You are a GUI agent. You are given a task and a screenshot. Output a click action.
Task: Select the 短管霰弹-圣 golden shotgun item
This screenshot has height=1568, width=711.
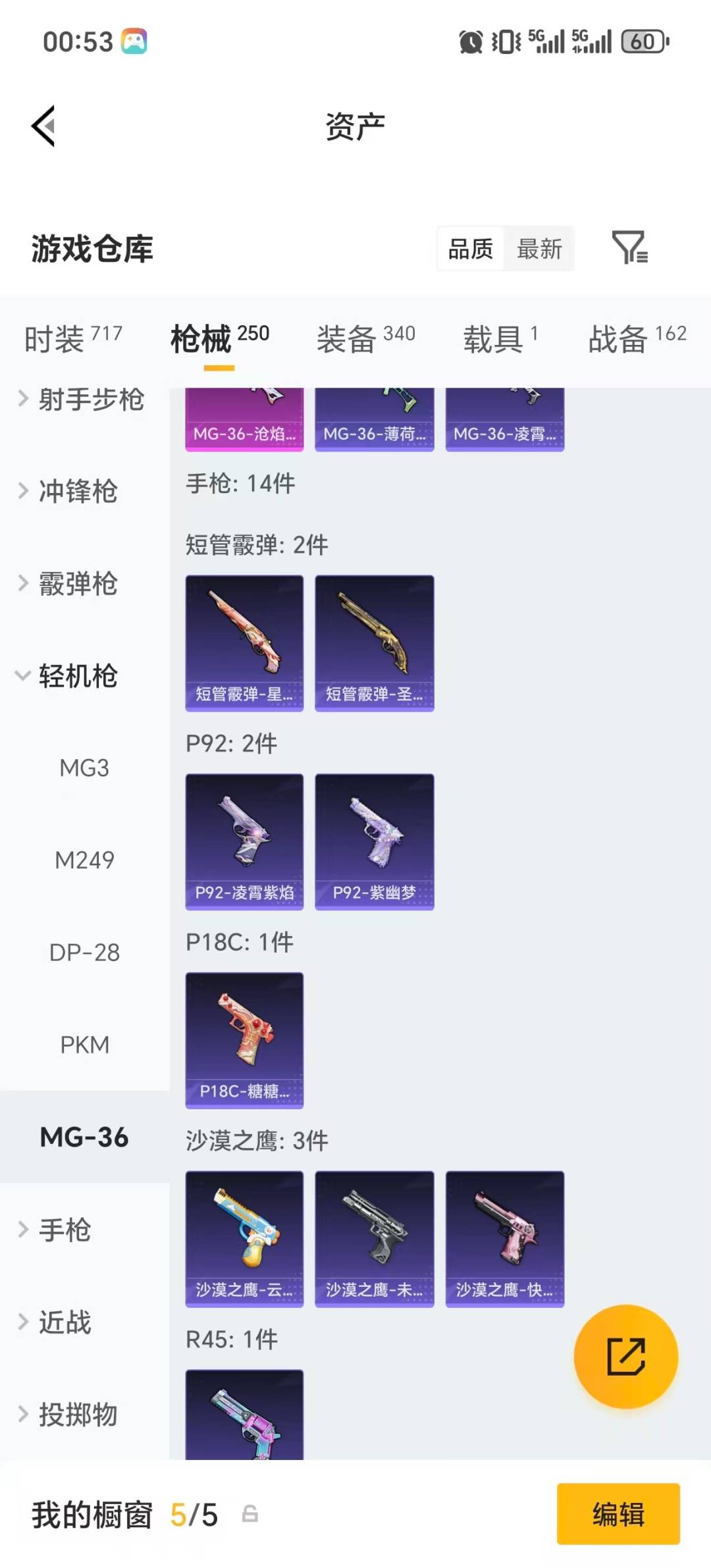pos(374,642)
